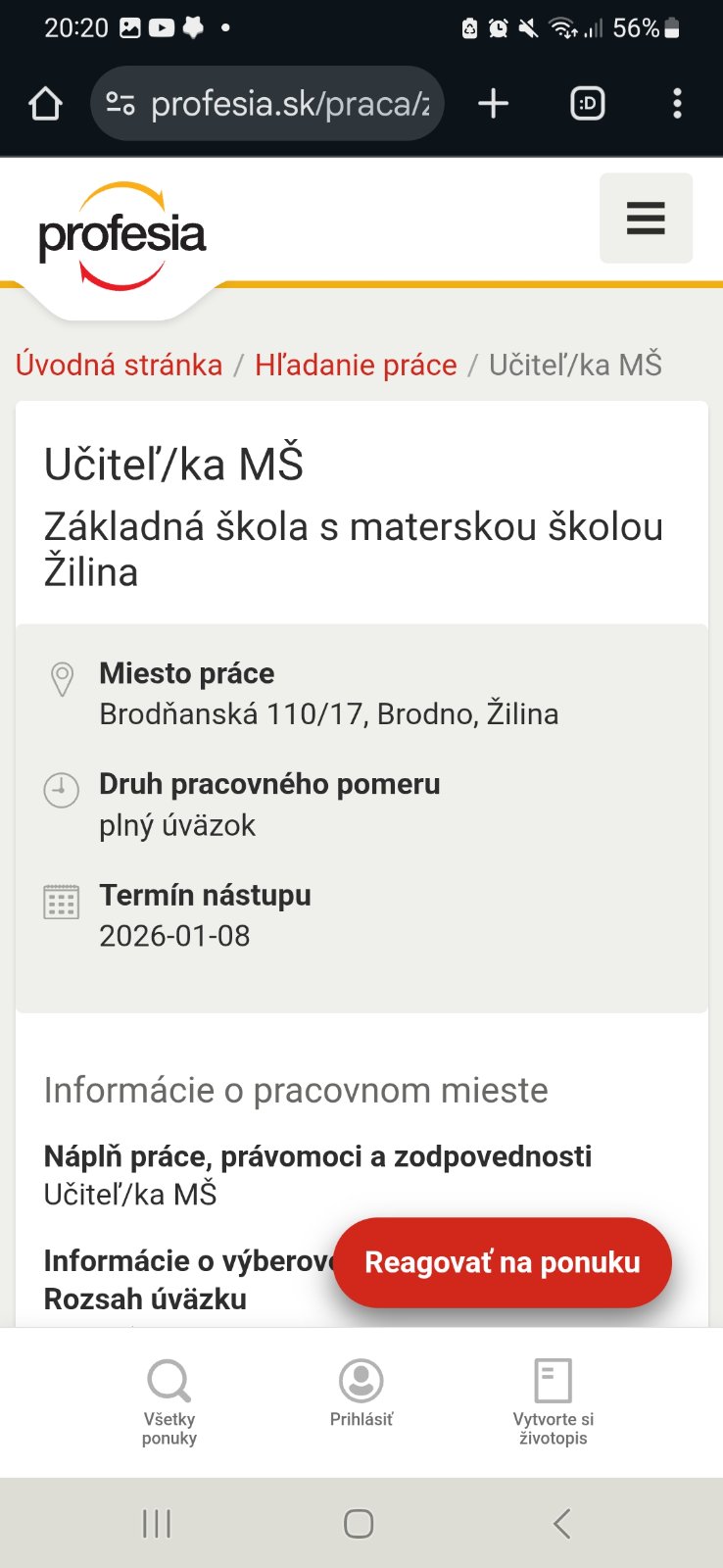Viewport: 723px width, 1568px height.
Task: Open recent apps from the navigation bar
Action: point(157,1523)
